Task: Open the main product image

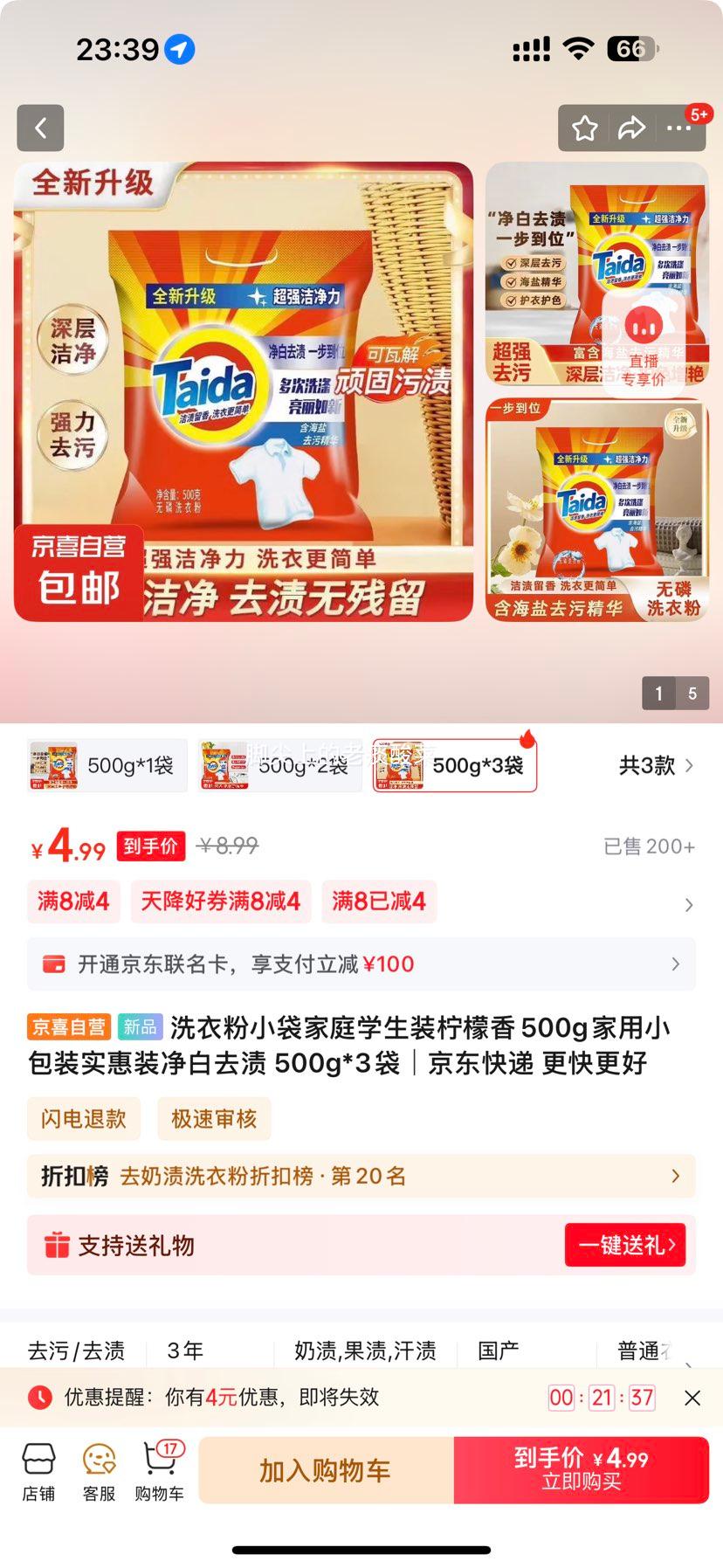Action: (x=244, y=391)
